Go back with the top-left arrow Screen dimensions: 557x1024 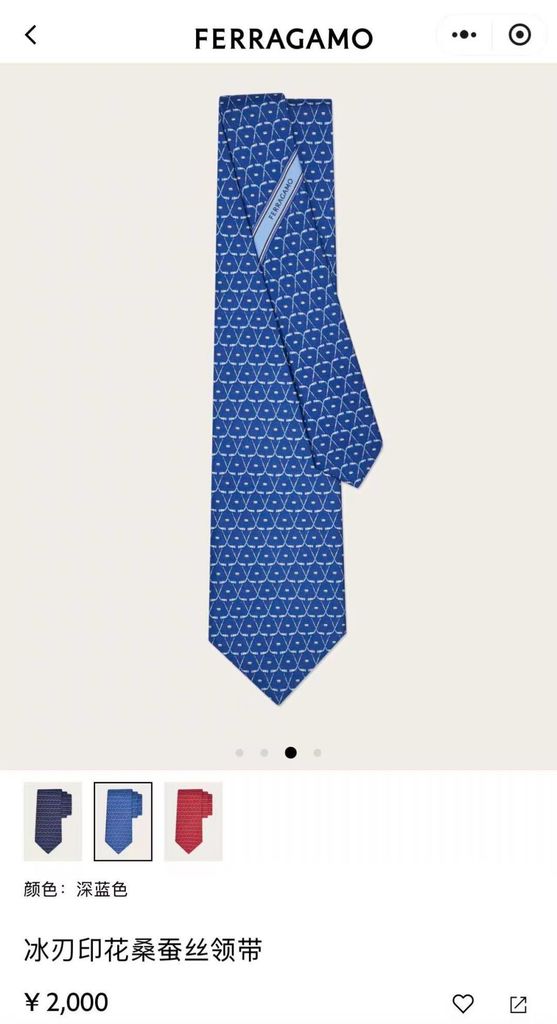pyautogui.click(x=30, y=35)
